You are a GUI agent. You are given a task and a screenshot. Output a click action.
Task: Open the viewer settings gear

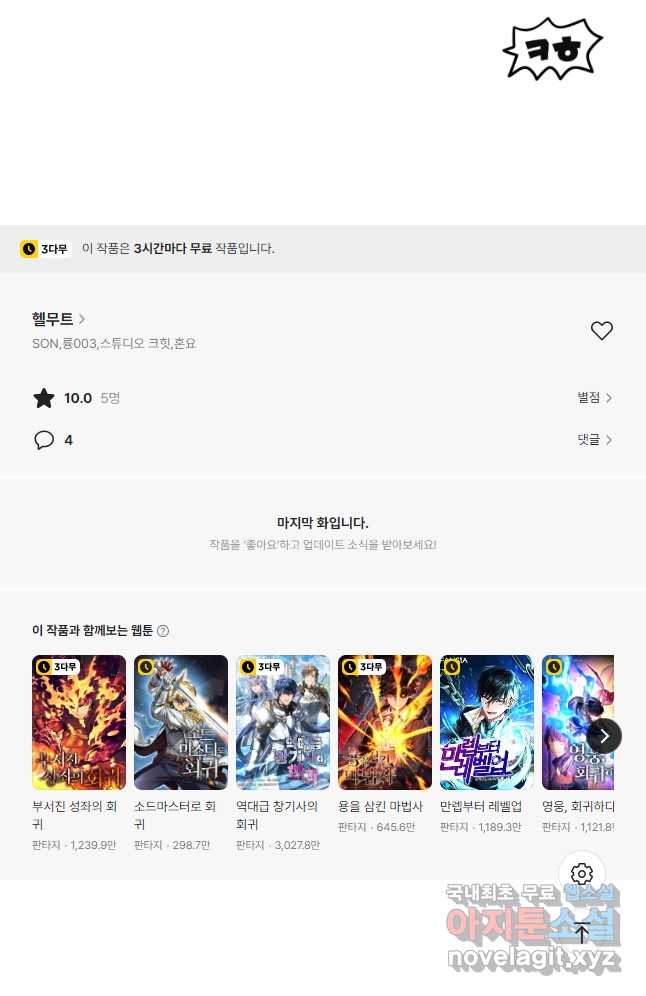pos(582,874)
